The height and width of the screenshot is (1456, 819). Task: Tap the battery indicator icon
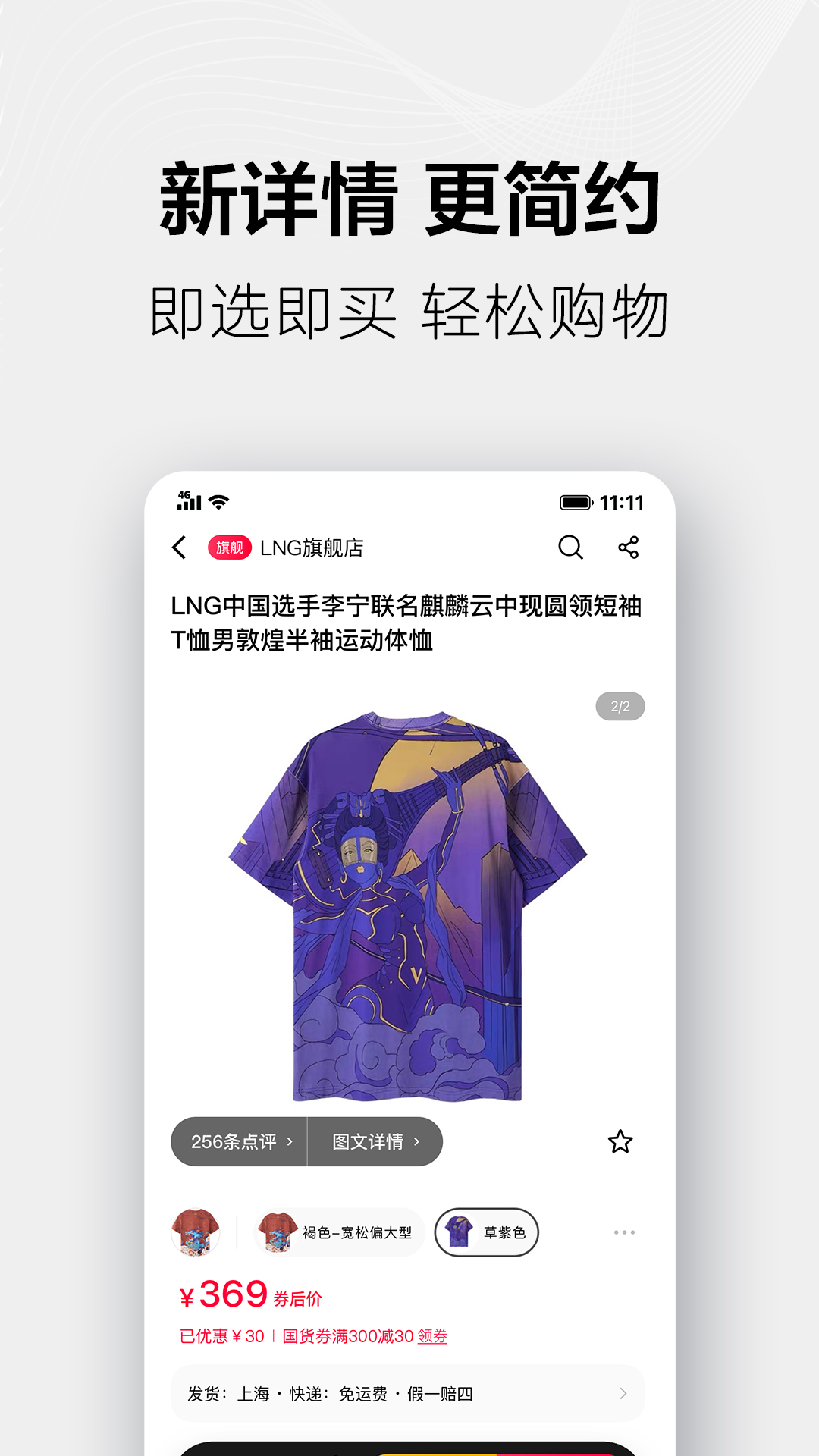(576, 500)
